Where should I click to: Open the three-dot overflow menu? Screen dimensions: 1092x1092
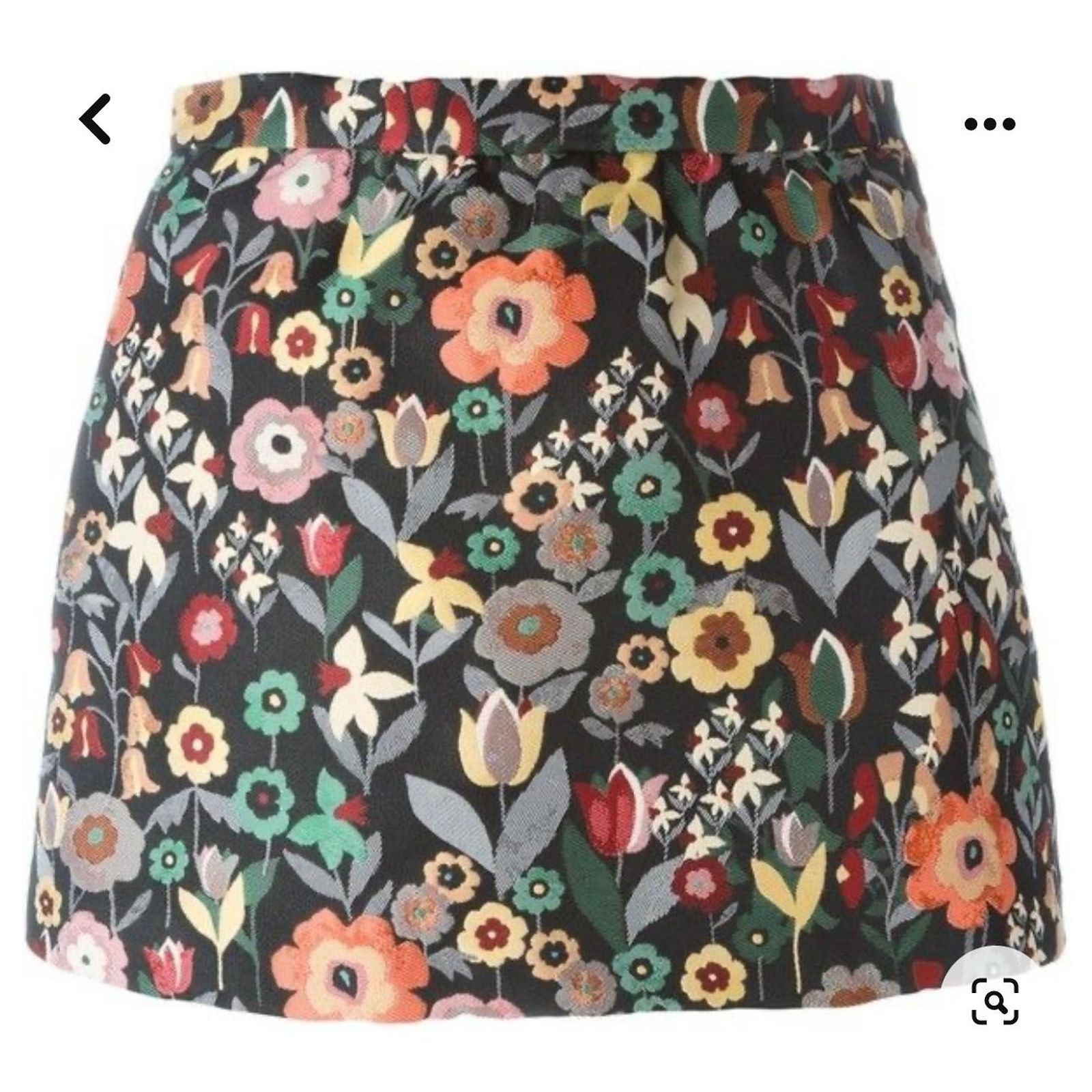pyautogui.click(x=989, y=124)
